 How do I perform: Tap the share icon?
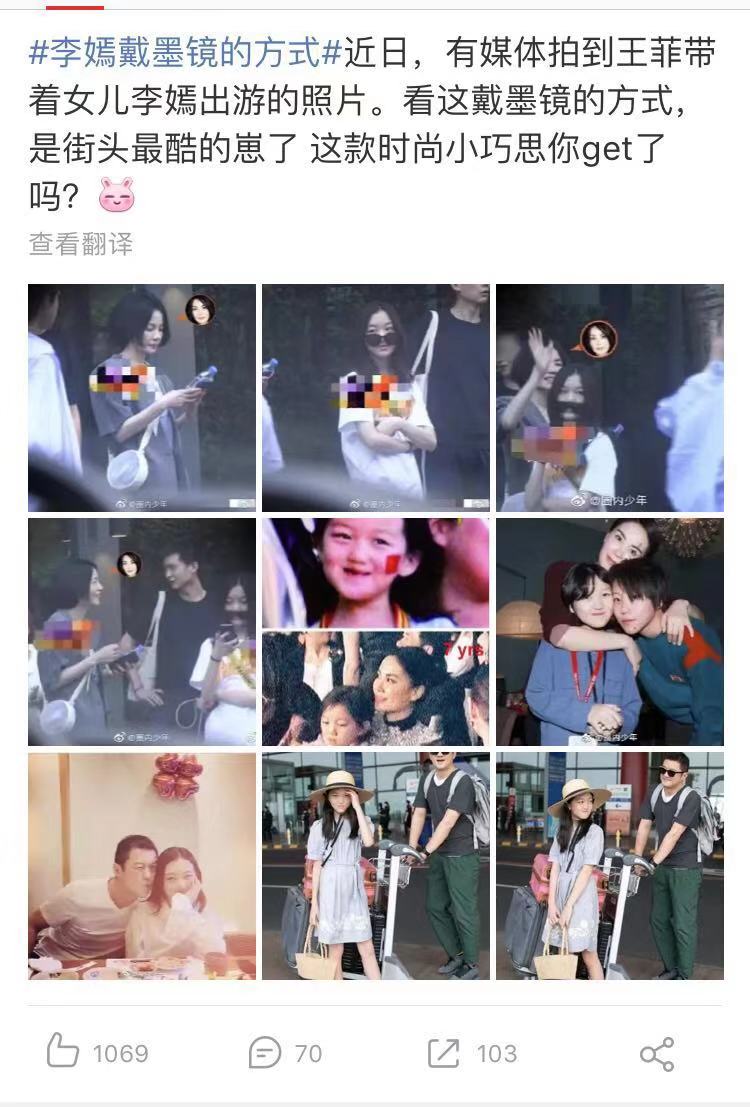coord(657,1053)
